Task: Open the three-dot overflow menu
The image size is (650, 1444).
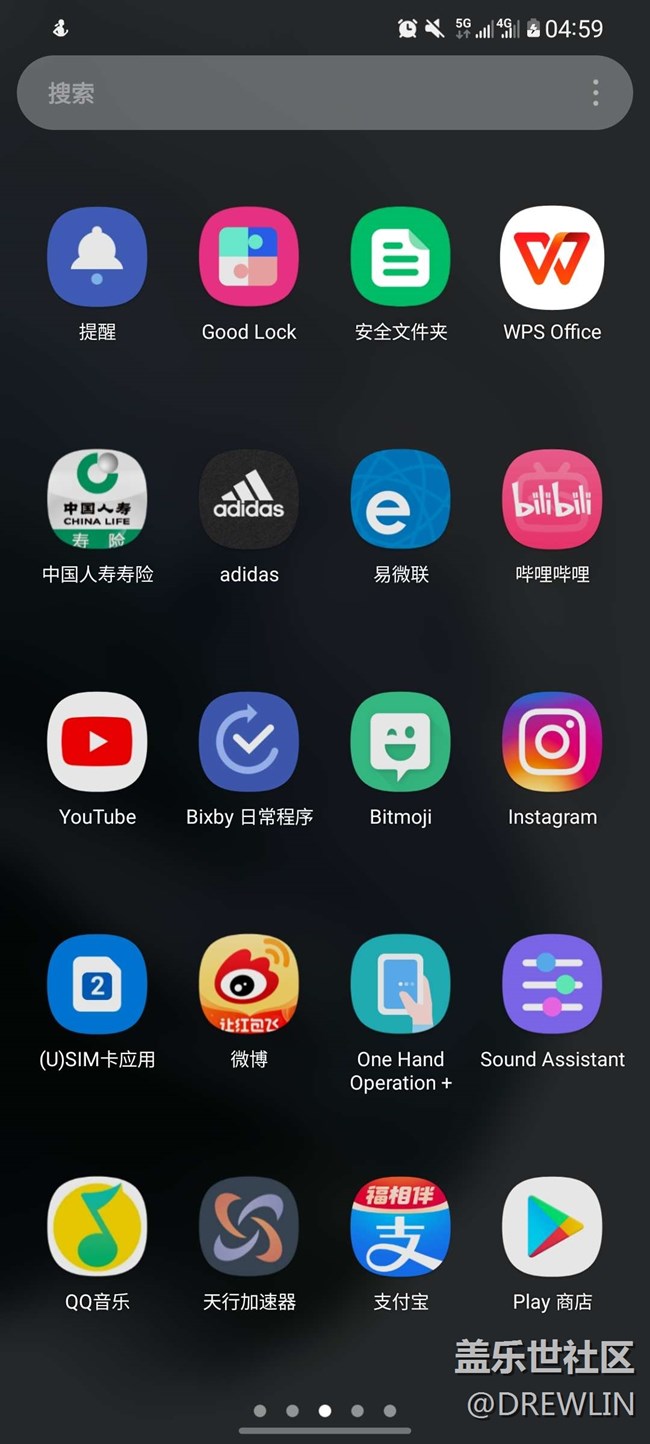Action: [595, 93]
